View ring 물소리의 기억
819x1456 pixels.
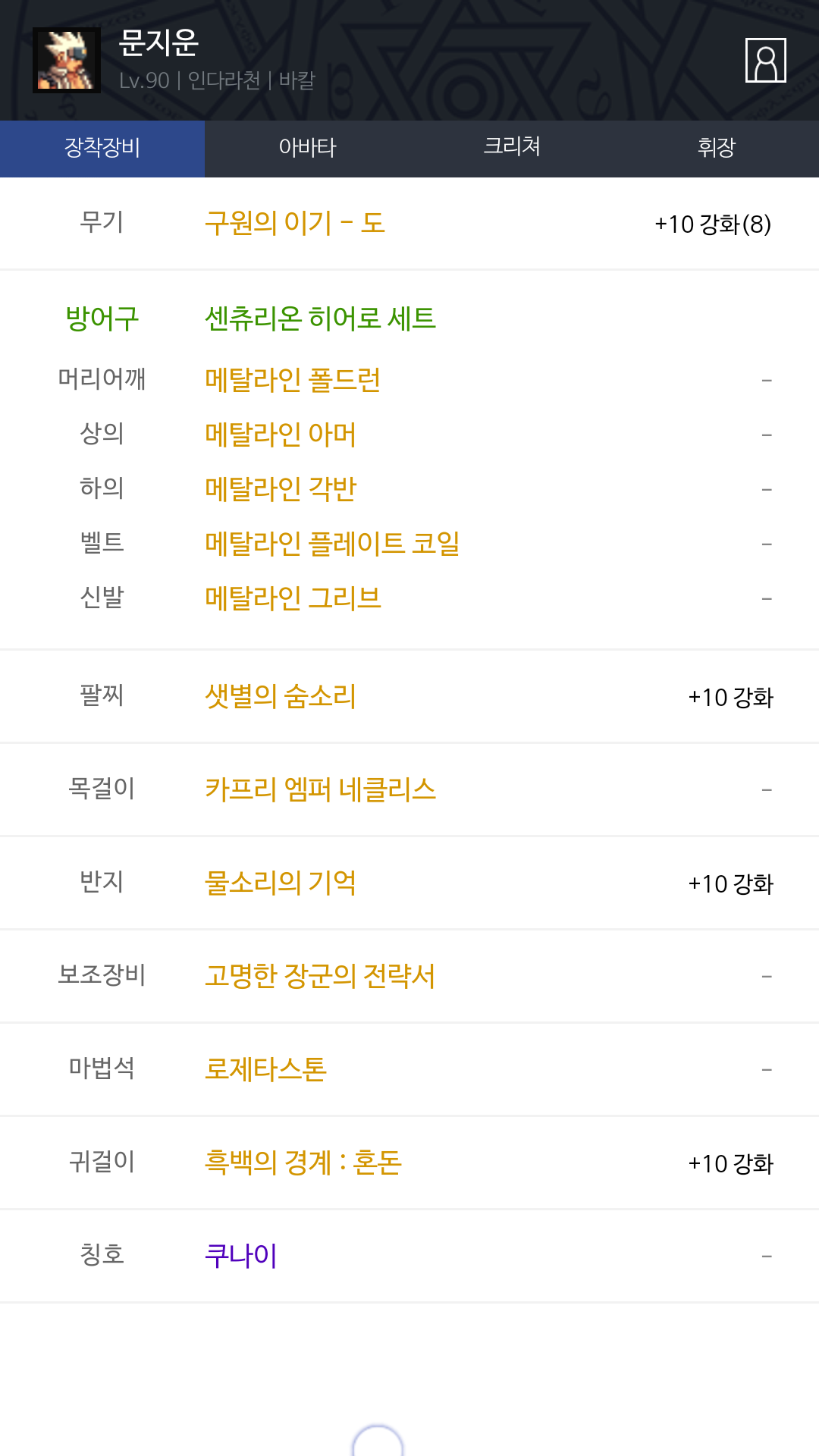280,882
